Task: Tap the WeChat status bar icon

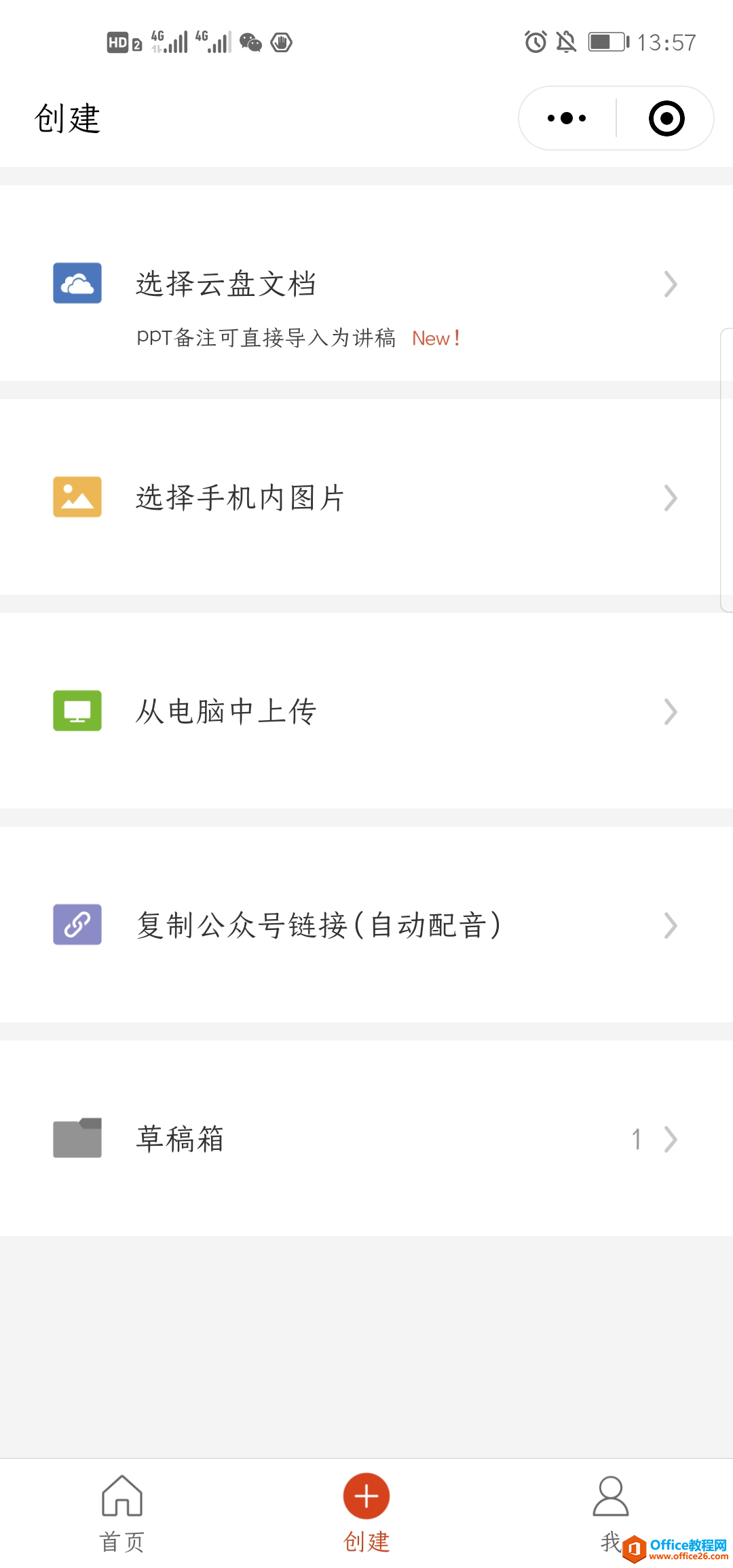Action: tap(250, 42)
